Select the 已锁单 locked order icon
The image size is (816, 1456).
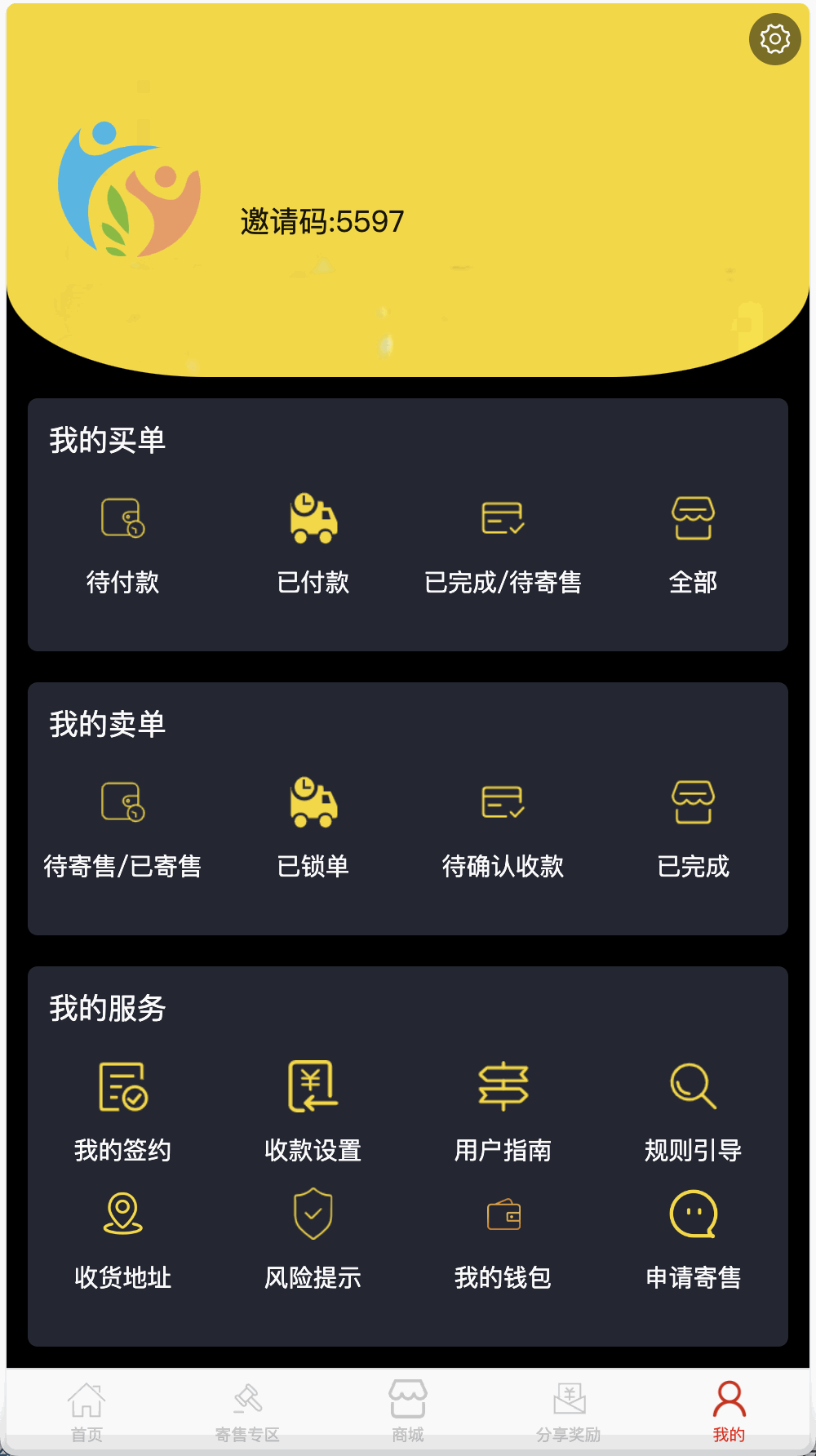pyautogui.click(x=313, y=802)
